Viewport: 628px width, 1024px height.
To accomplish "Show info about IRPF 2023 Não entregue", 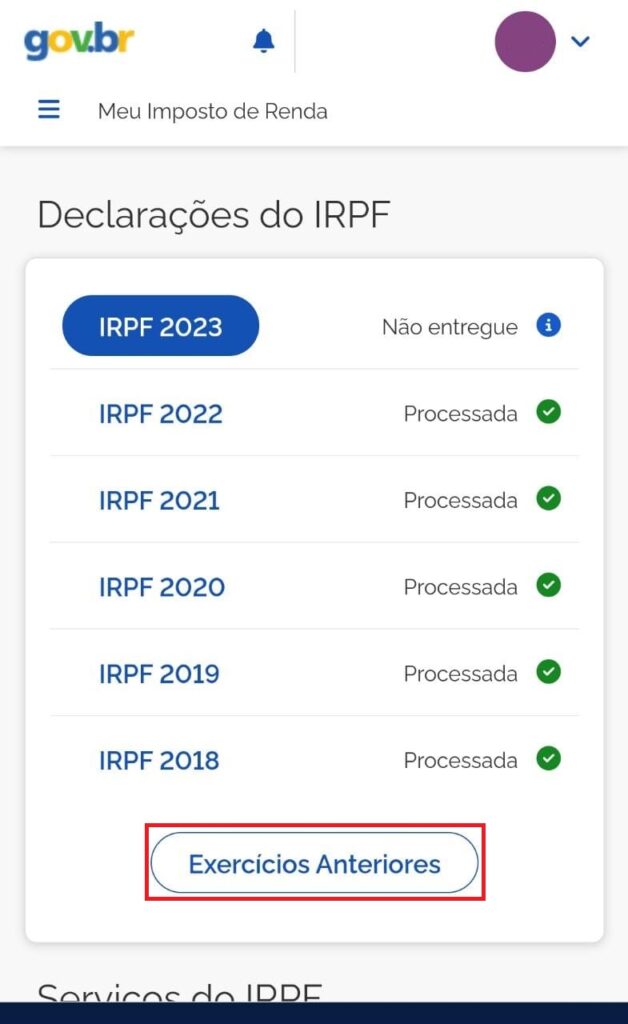I will tap(548, 325).
